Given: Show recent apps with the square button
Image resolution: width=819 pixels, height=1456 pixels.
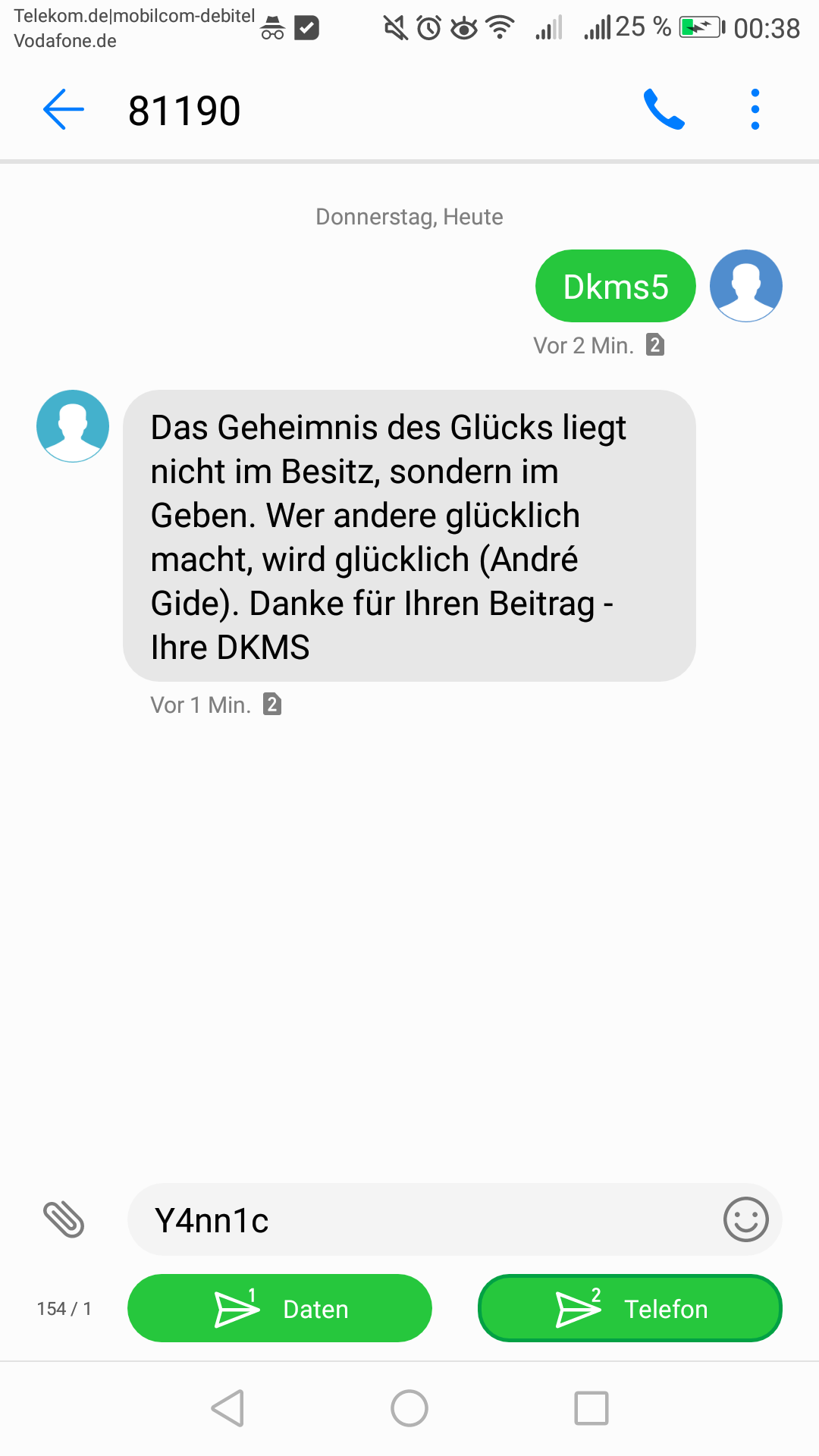Looking at the screenshot, I should [591, 1408].
